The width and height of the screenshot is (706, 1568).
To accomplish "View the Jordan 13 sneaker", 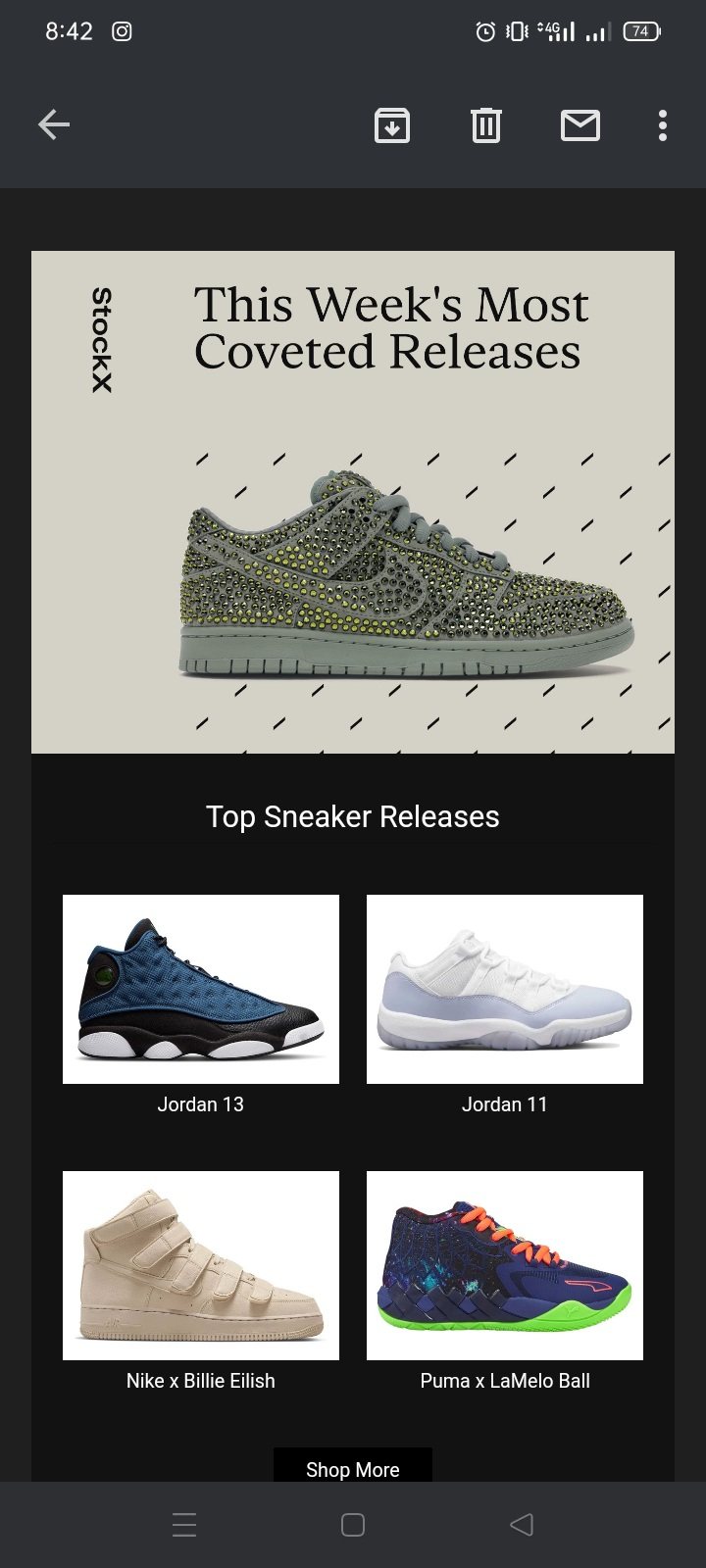I will pyautogui.click(x=201, y=989).
